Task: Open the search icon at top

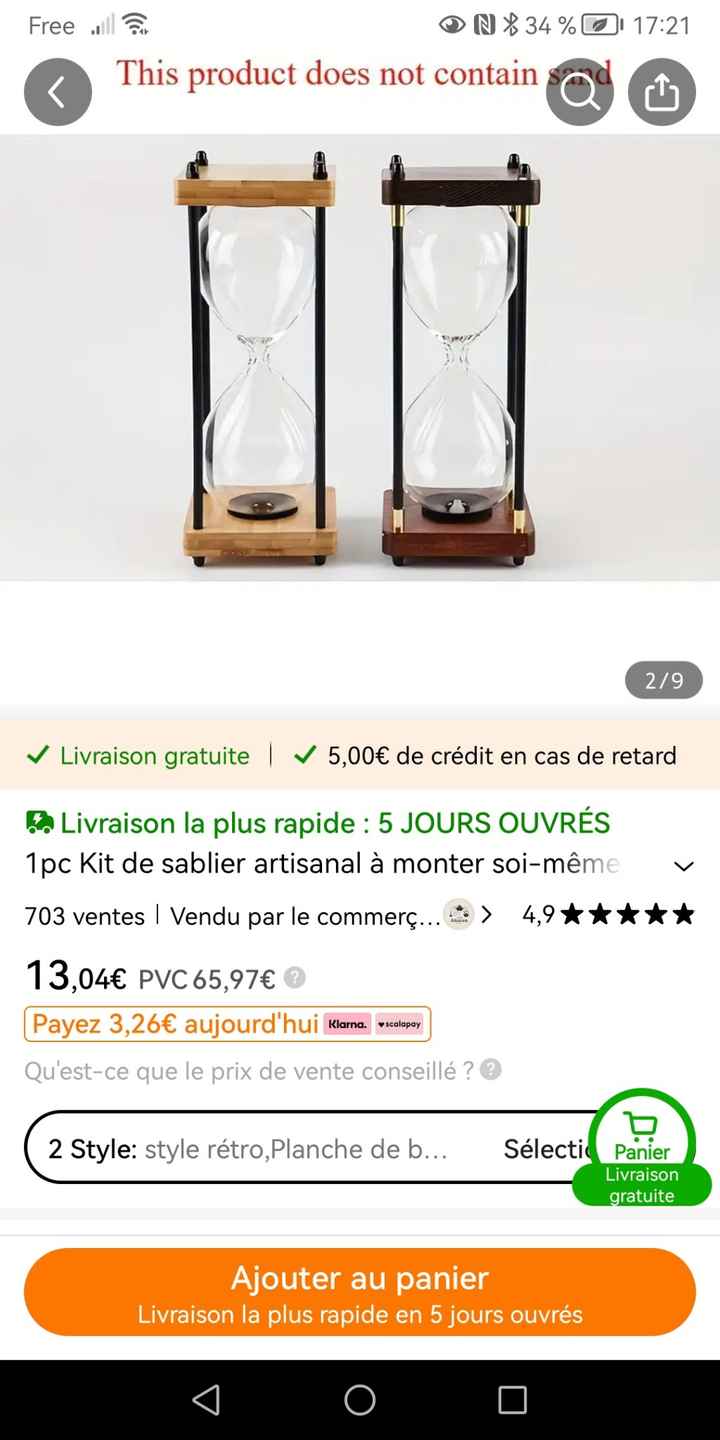Action: [580, 91]
